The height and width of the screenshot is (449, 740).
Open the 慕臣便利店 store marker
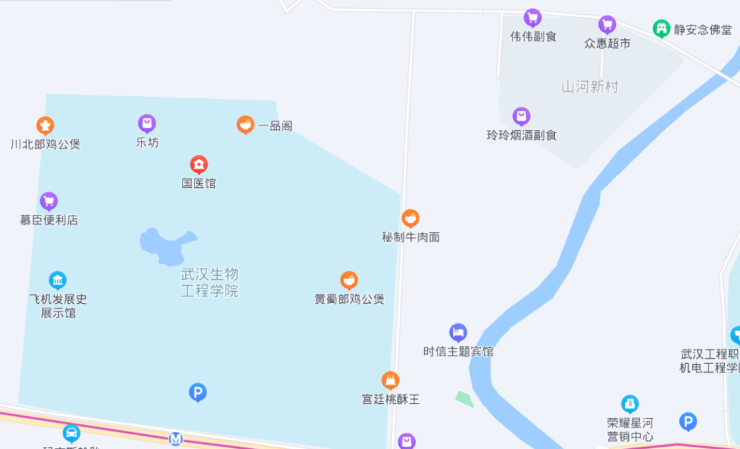(48, 201)
